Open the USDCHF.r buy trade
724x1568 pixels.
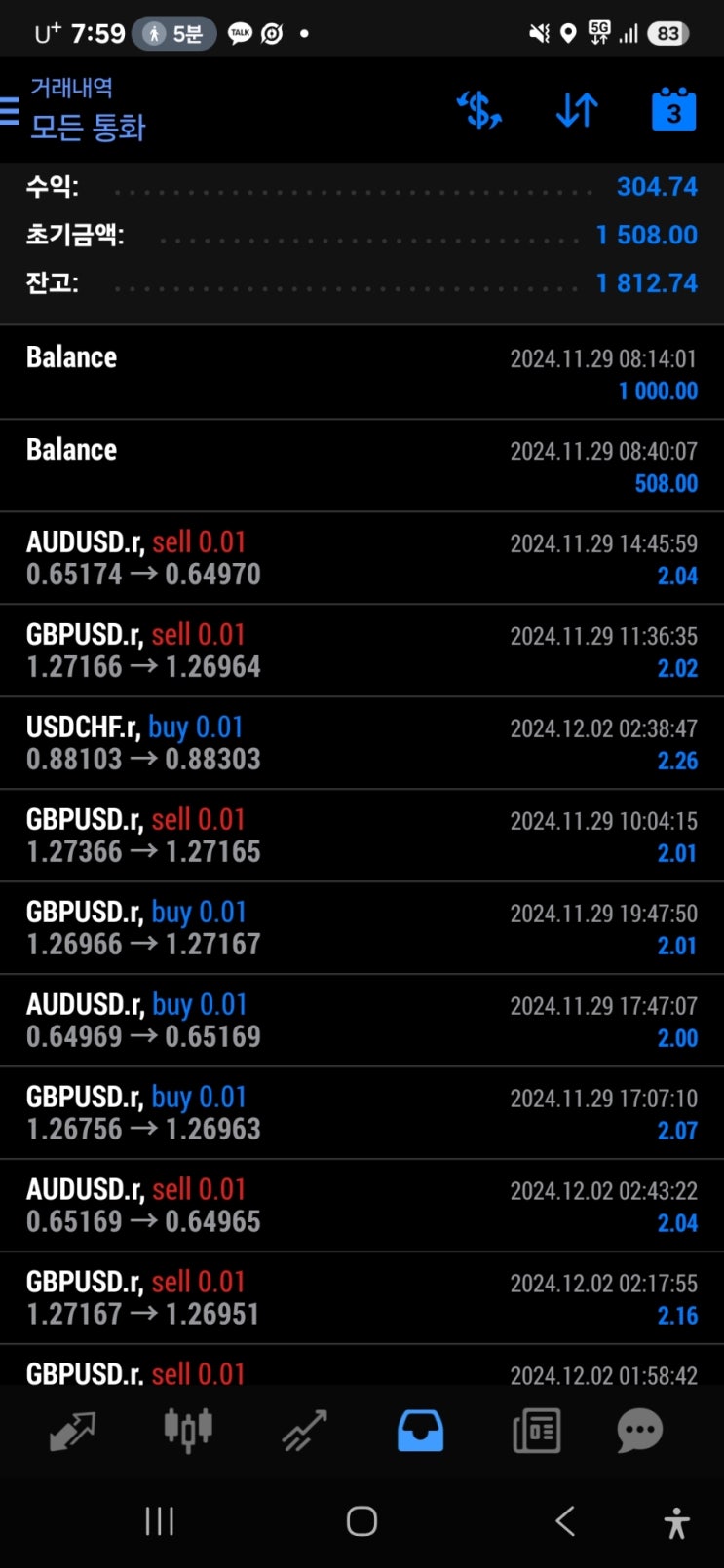[362, 743]
